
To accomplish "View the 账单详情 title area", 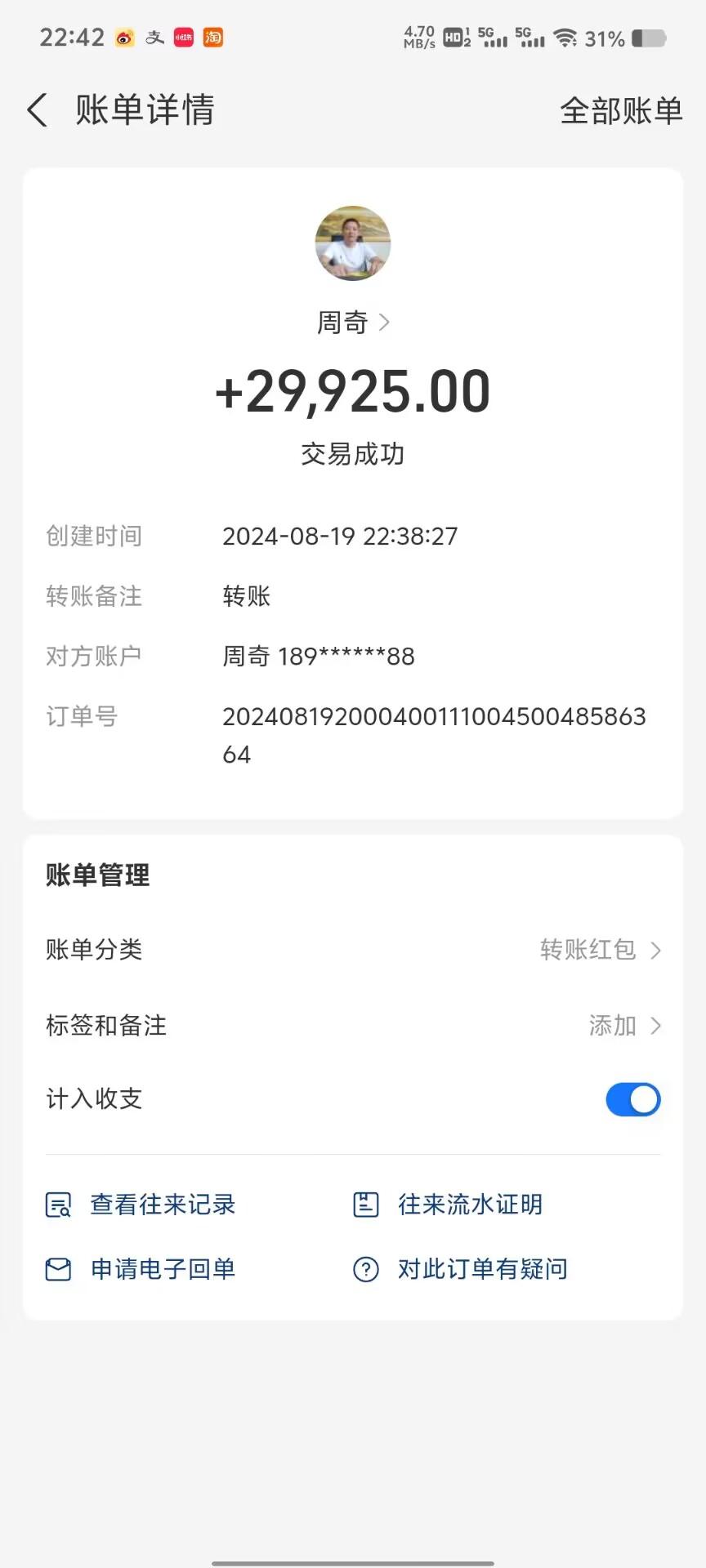I will (144, 109).
